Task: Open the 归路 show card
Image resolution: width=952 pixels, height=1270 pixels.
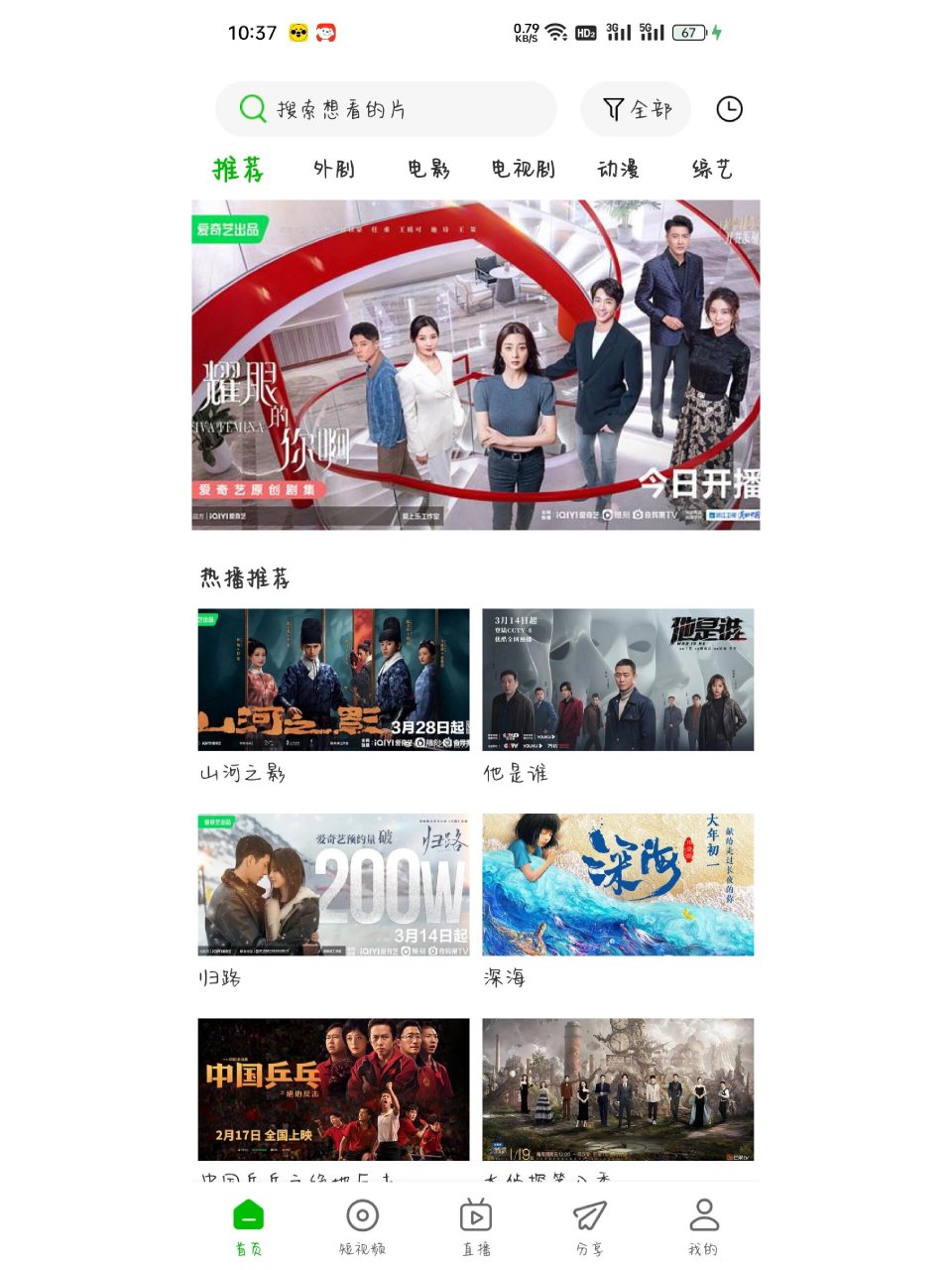Action: tap(333, 885)
